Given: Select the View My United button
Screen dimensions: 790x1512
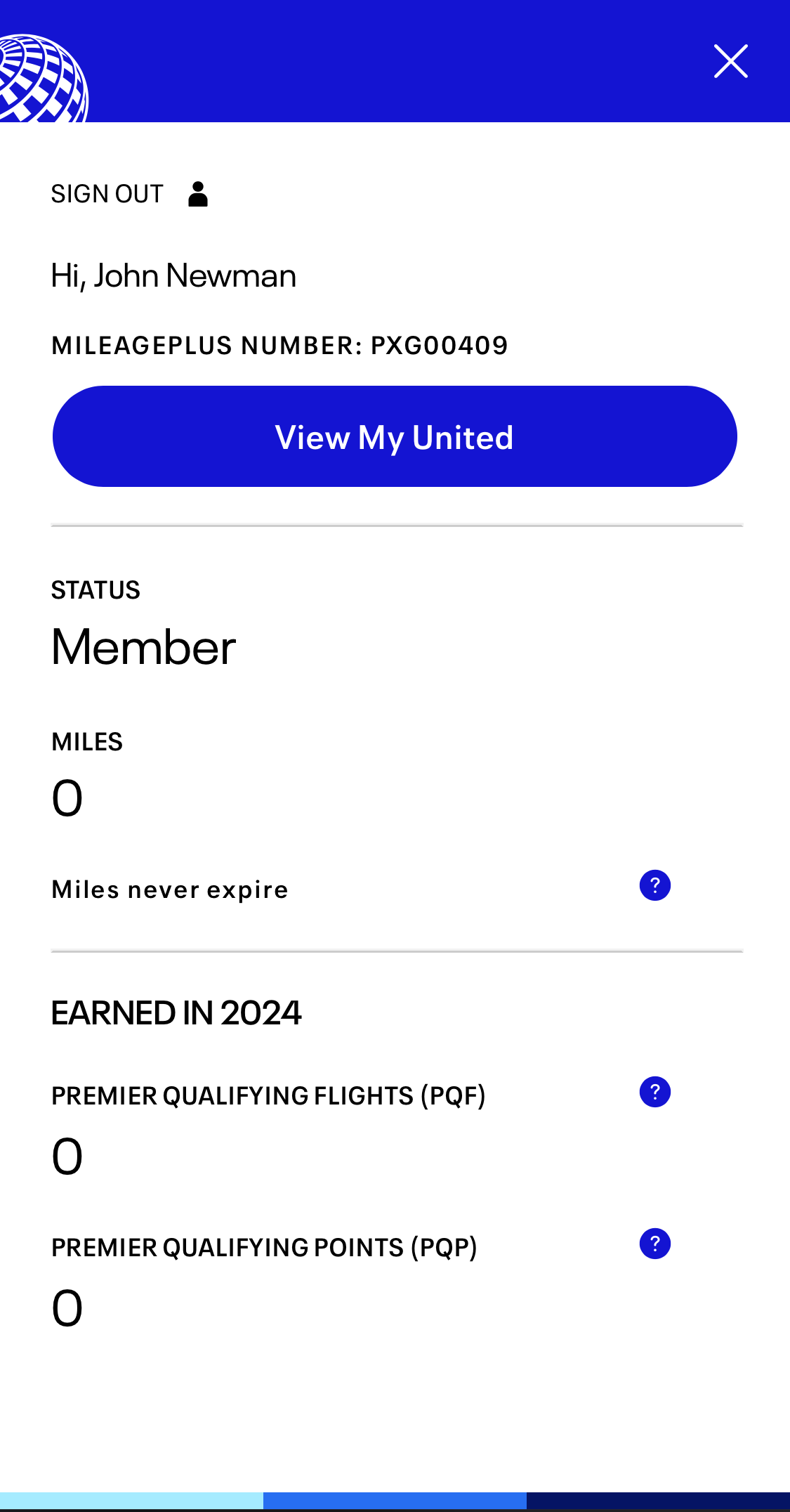Looking at the screenshot, I should coord(395,436).
